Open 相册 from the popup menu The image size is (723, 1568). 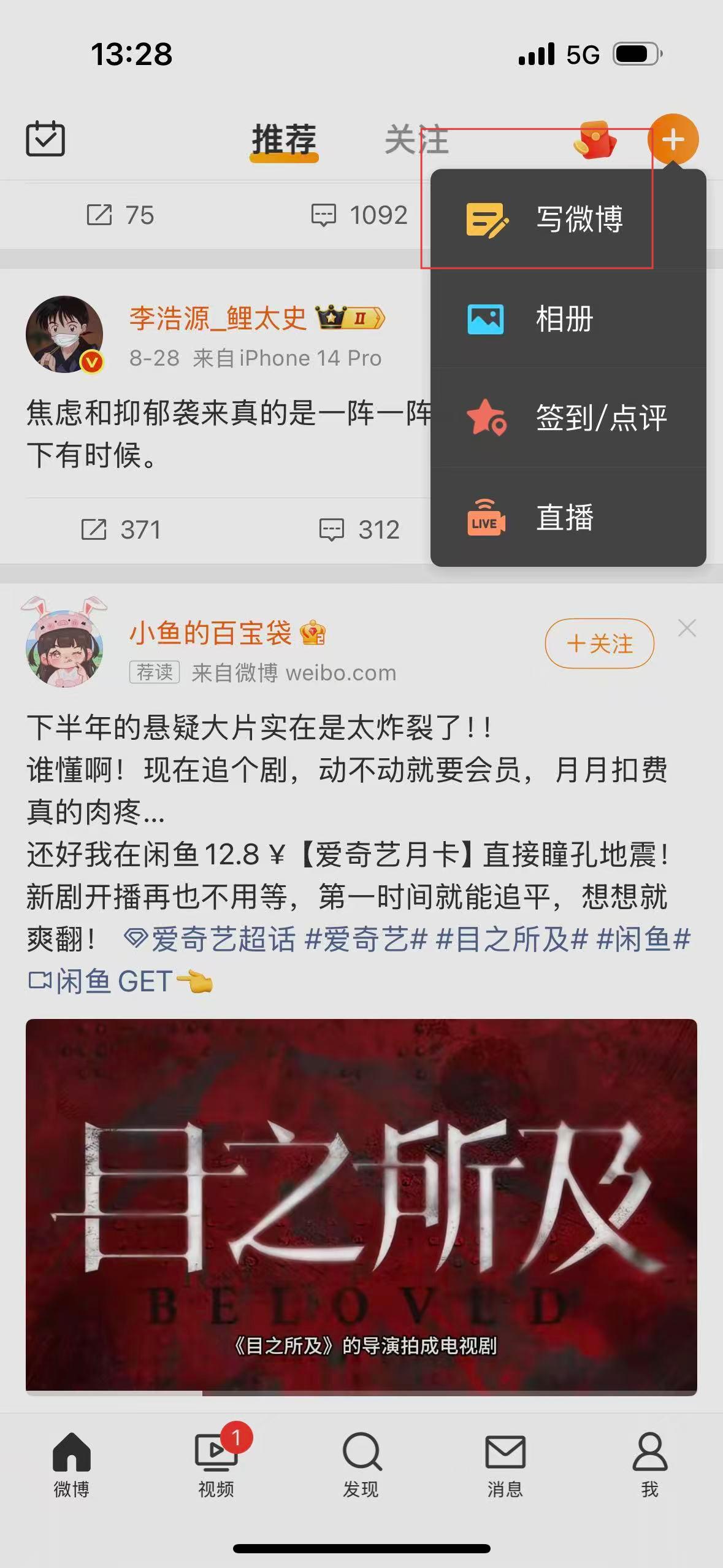point(567,319)
